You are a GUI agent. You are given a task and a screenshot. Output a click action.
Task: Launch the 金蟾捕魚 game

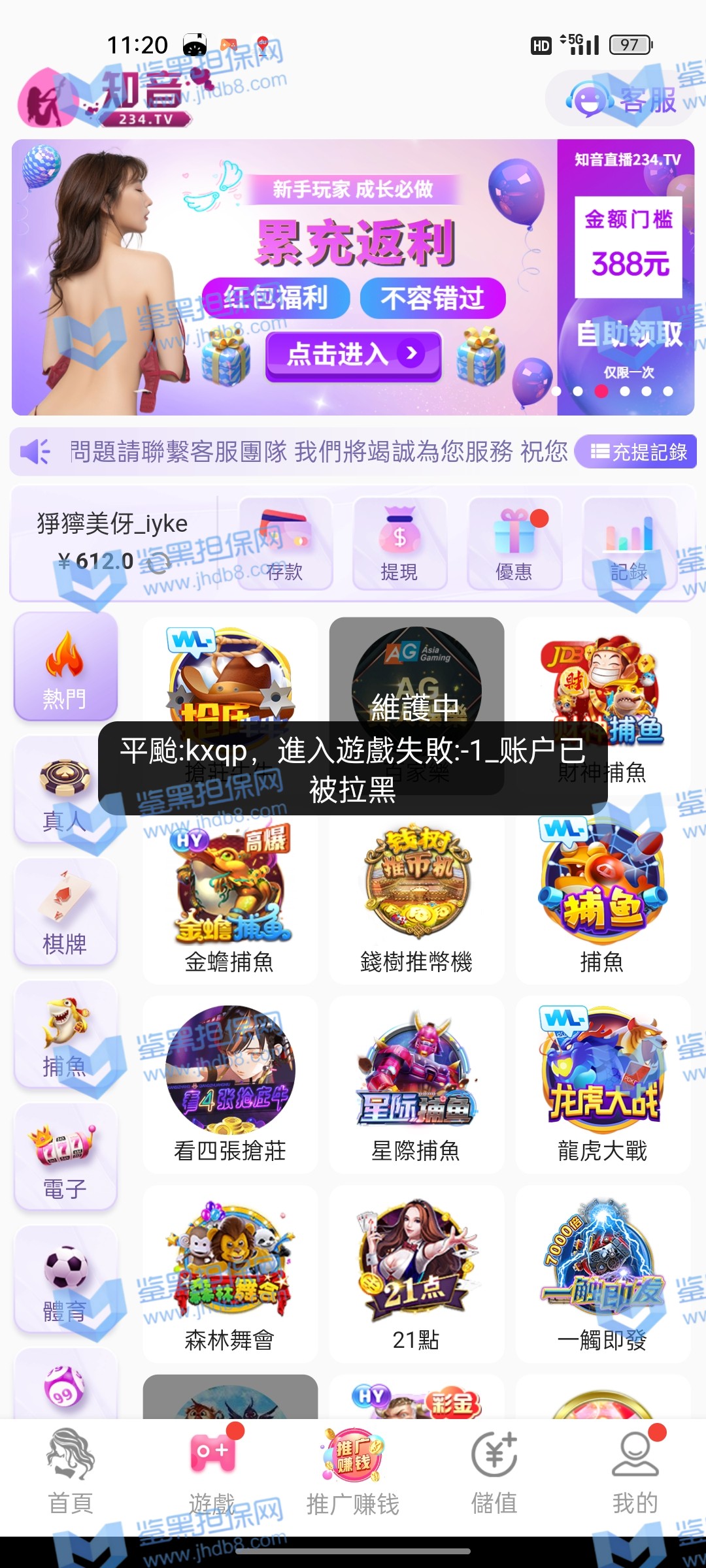[x=229, y=898]
